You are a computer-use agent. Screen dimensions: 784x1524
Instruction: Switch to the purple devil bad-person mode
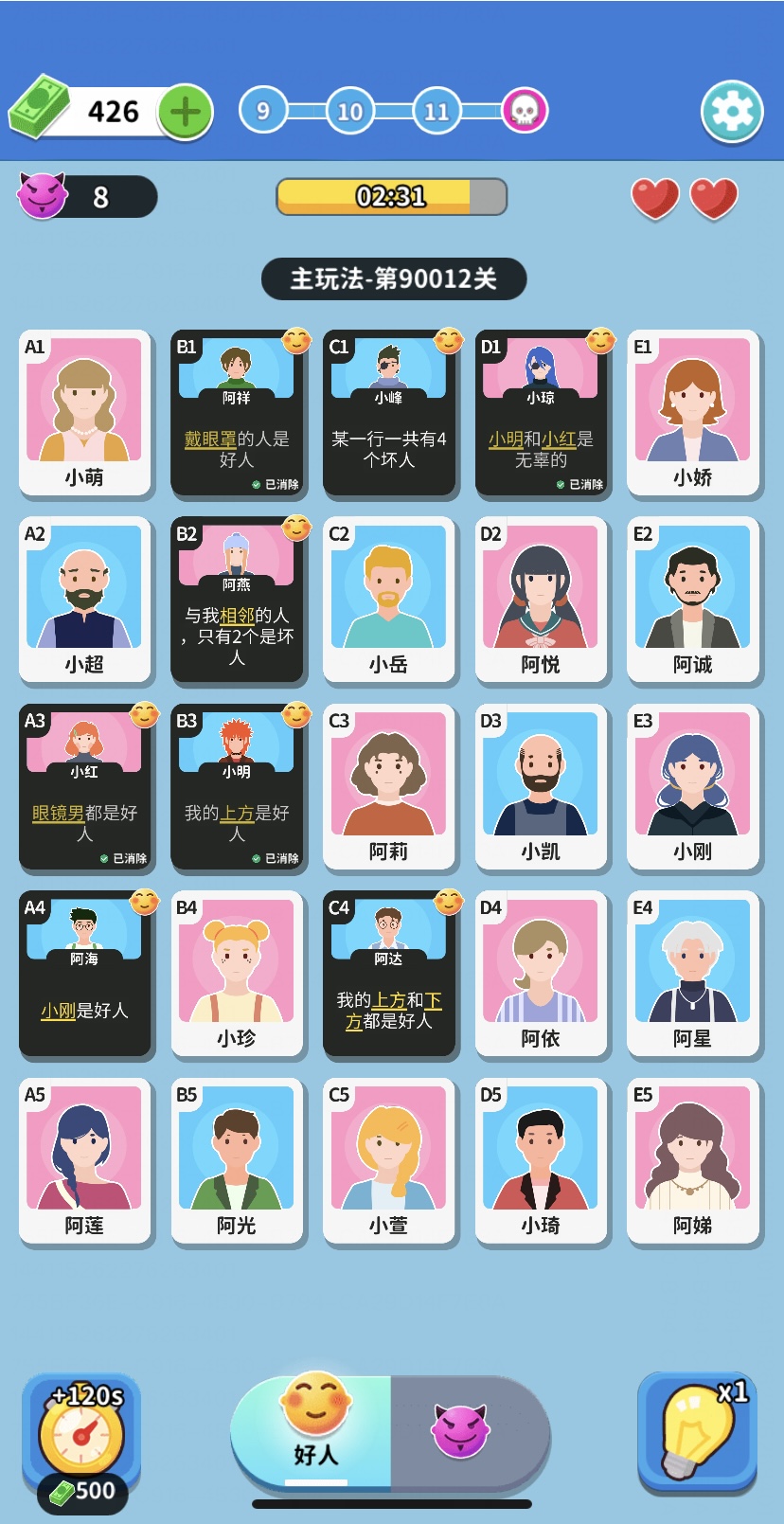click(x=461, y=1430)
